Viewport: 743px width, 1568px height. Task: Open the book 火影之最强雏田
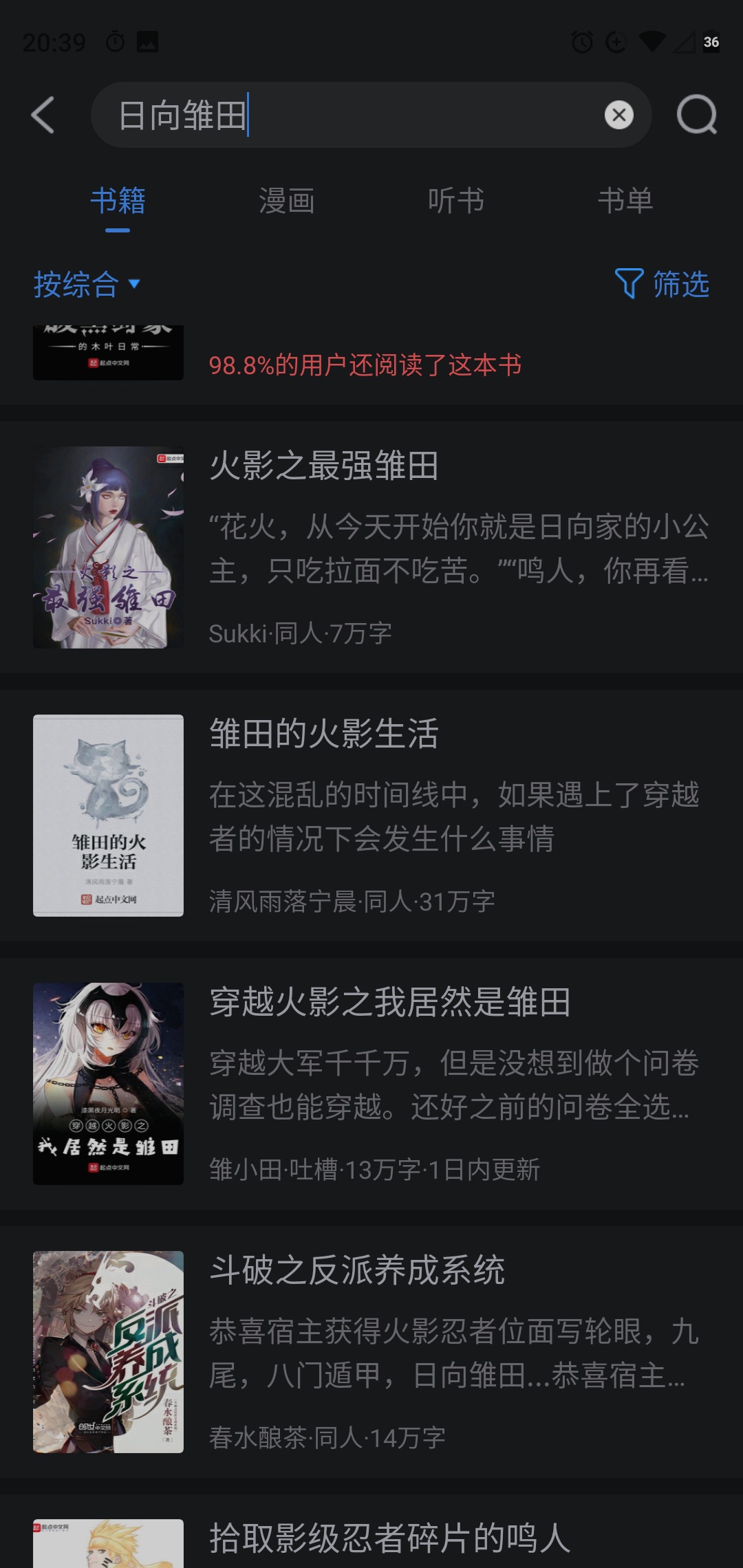click(x=371, y=547)
